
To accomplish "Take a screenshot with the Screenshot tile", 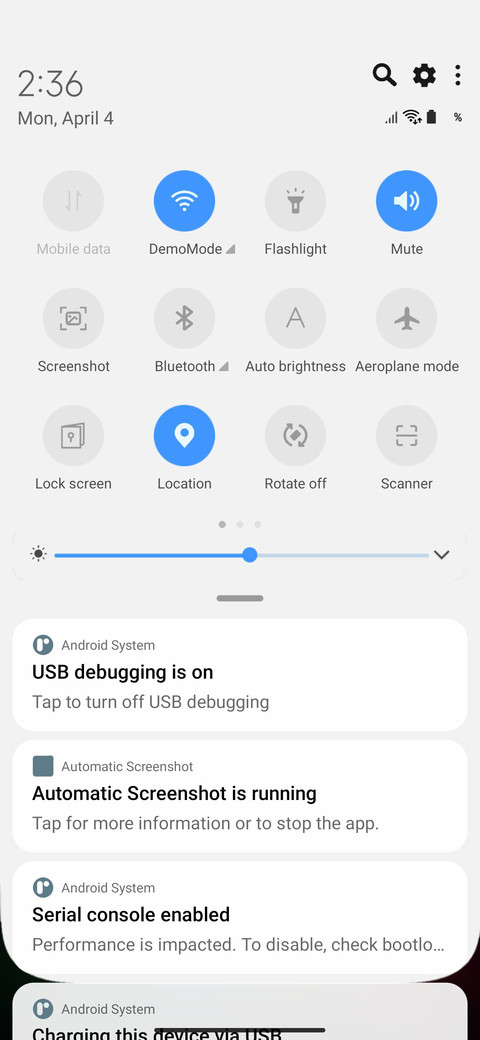I will [74, 318].
